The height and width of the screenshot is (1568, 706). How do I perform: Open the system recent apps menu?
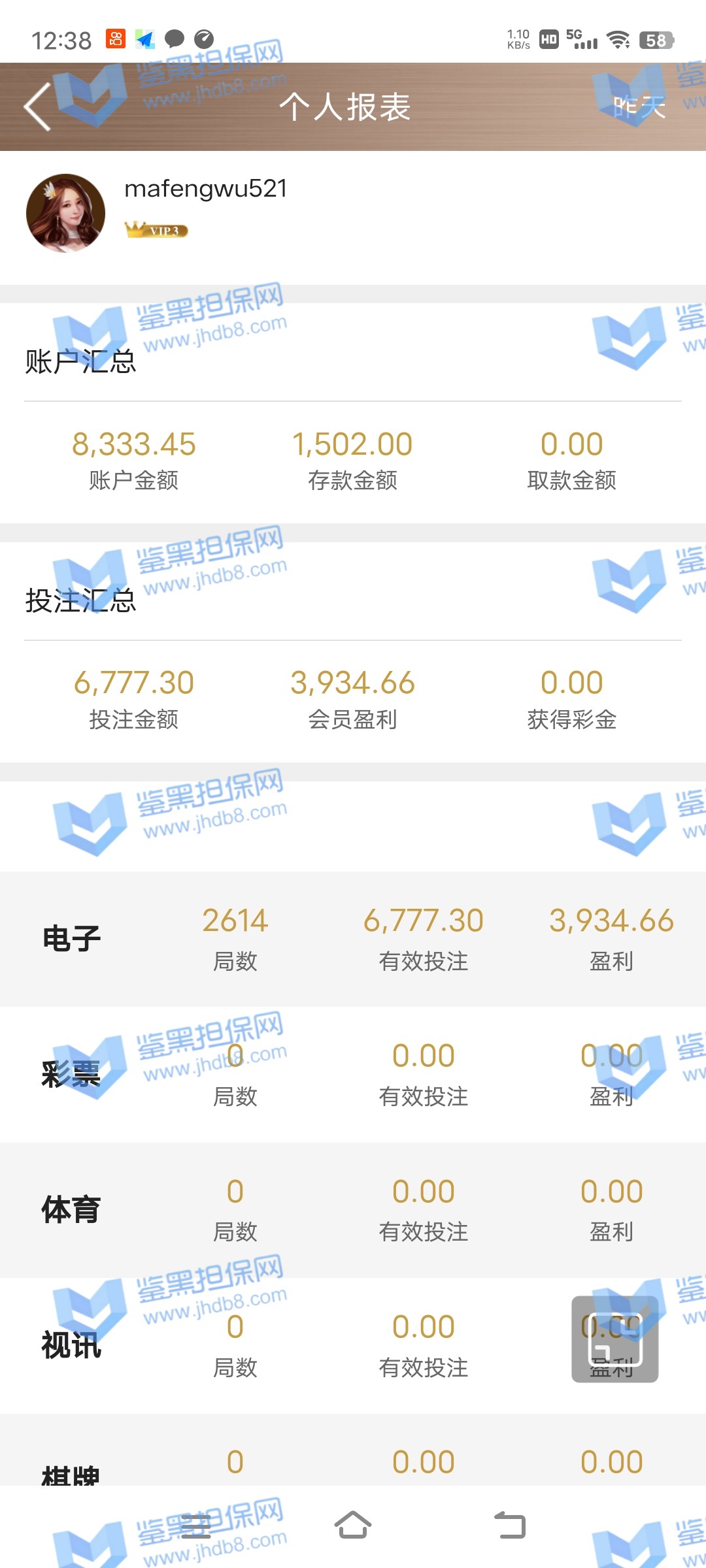pos(195,1526)
